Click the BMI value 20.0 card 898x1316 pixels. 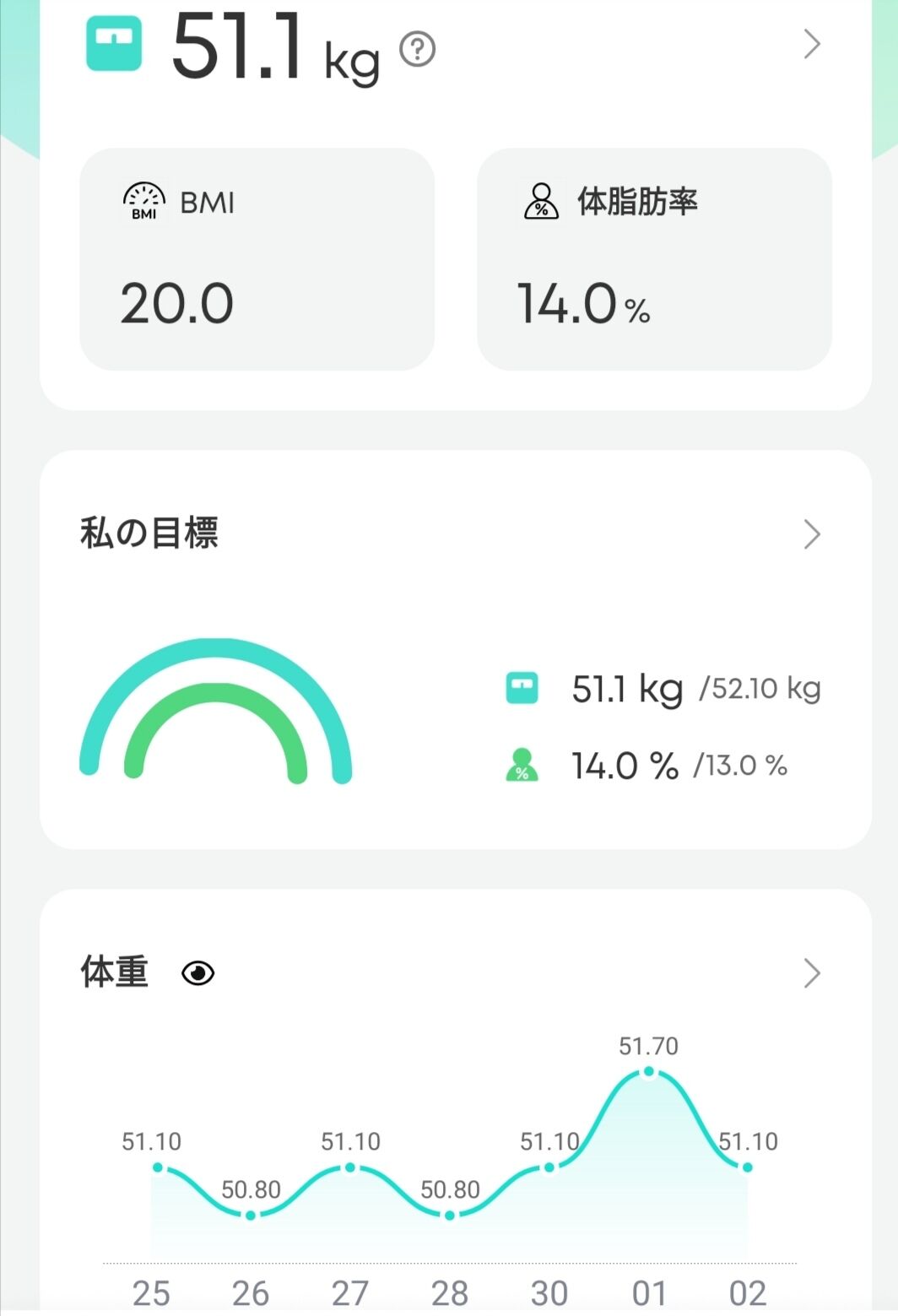click(176, 302)
